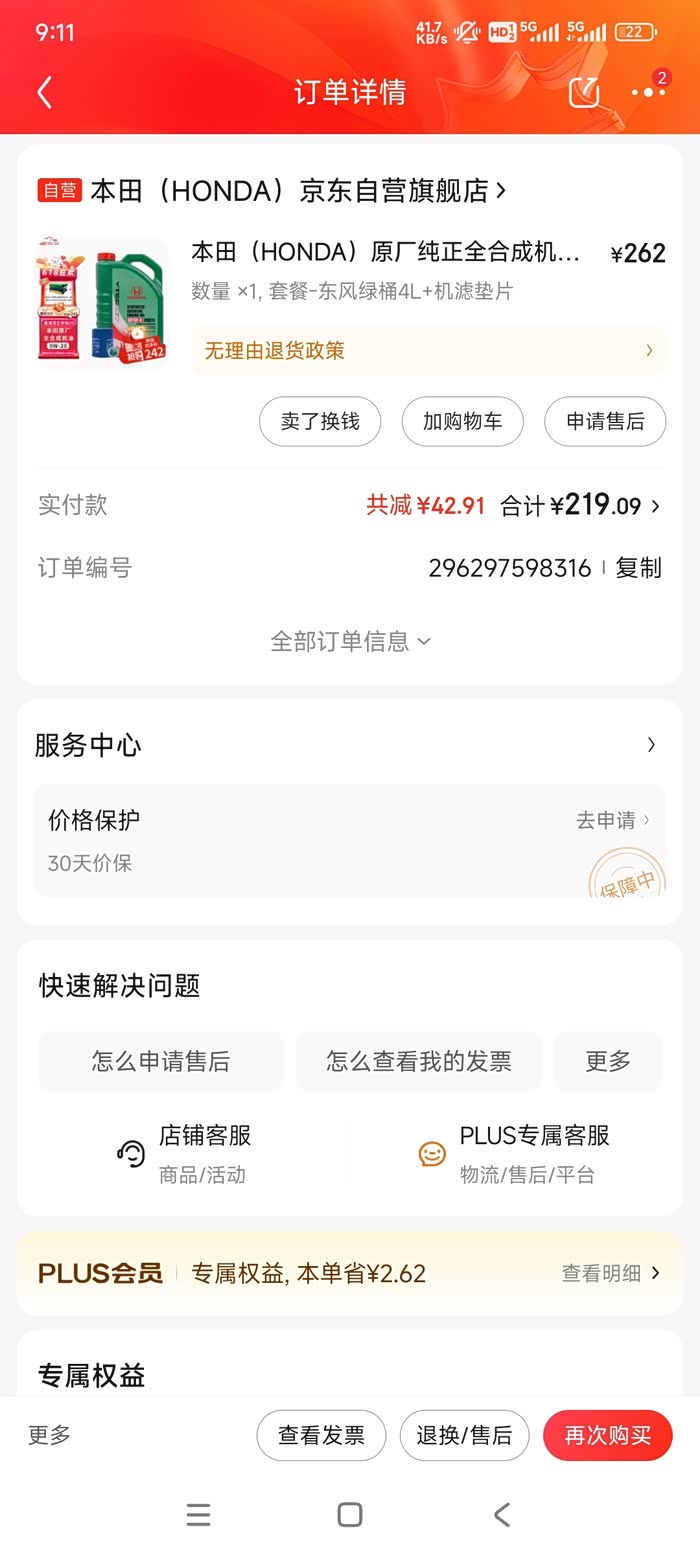
Task: Select the 怎么查看我的发票 quick question
Action: [x=419, y=1061]
